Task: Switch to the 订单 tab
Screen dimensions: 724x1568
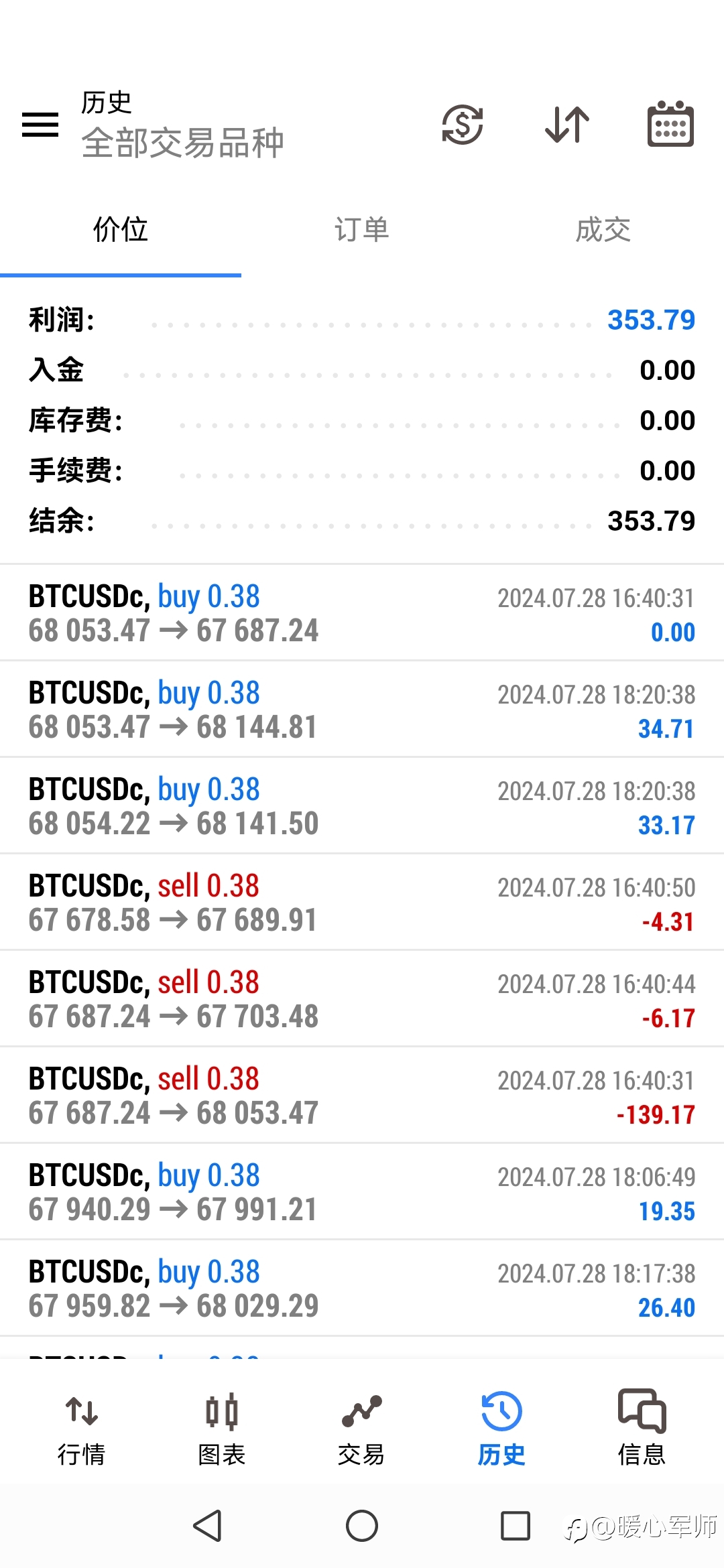Action: point(362,230)
